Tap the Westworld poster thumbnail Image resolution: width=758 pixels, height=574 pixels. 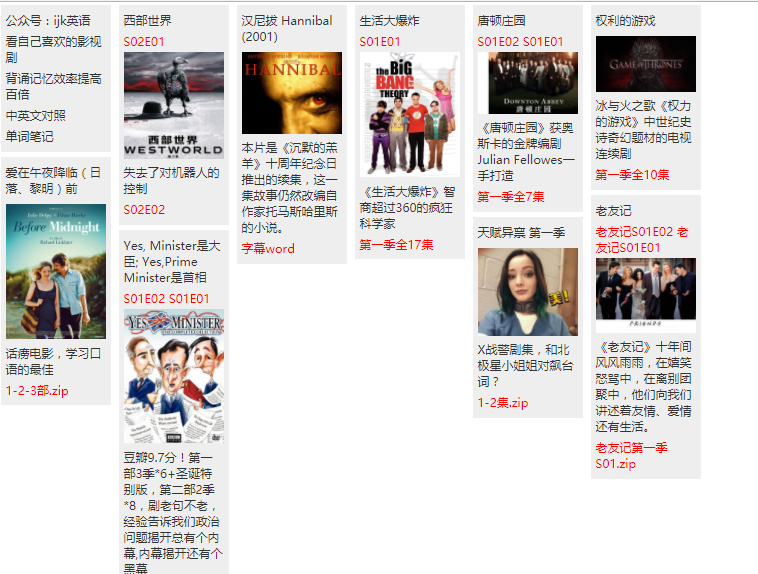pyautogui.click(x=173, y=105)
